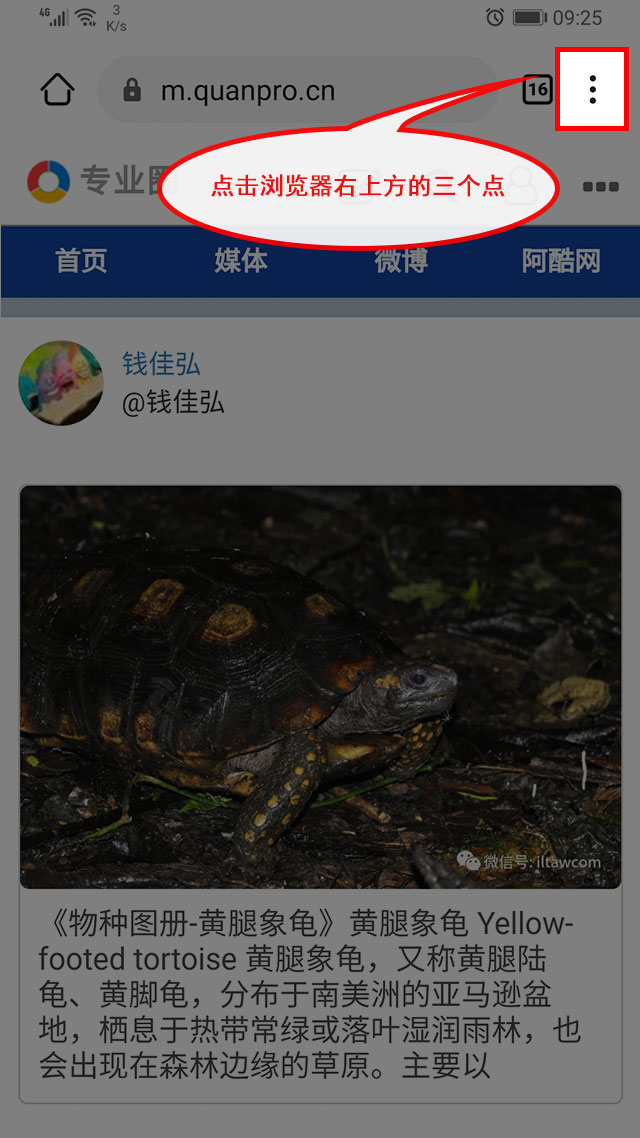640x1138 pixels.
Task: Open the browser's three-dot overflow menu
Action: click(592, 89)
